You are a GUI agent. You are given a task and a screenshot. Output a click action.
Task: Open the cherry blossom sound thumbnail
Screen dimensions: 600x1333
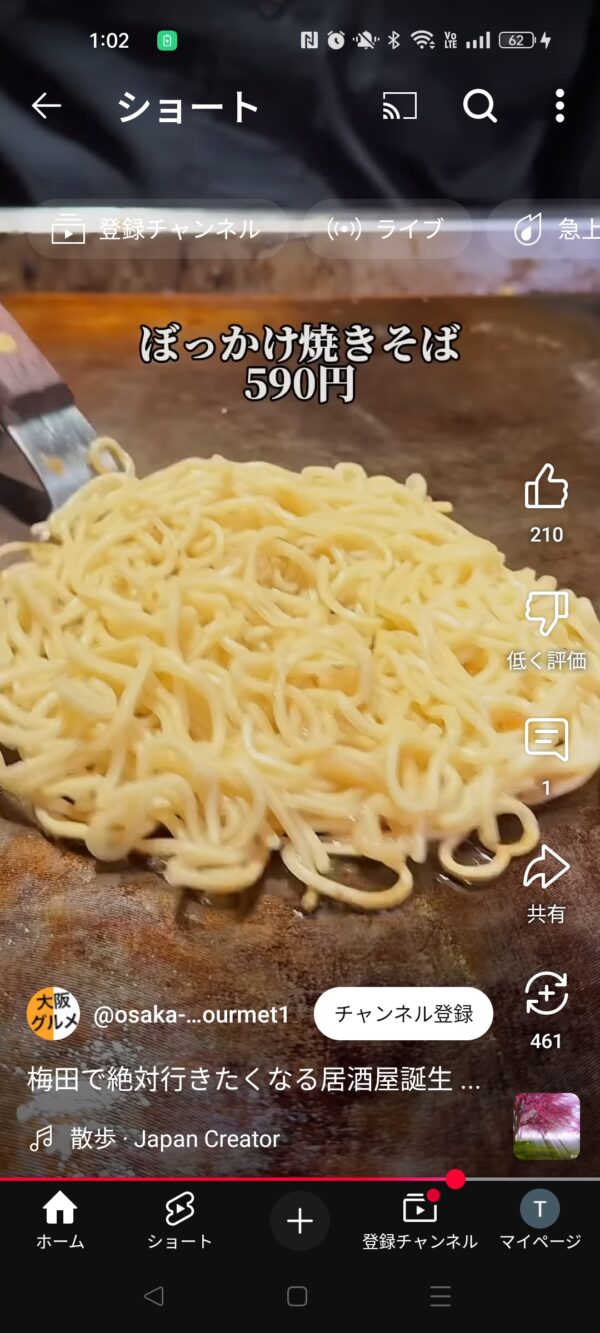pyautogui.click(x=547, y=1126)
